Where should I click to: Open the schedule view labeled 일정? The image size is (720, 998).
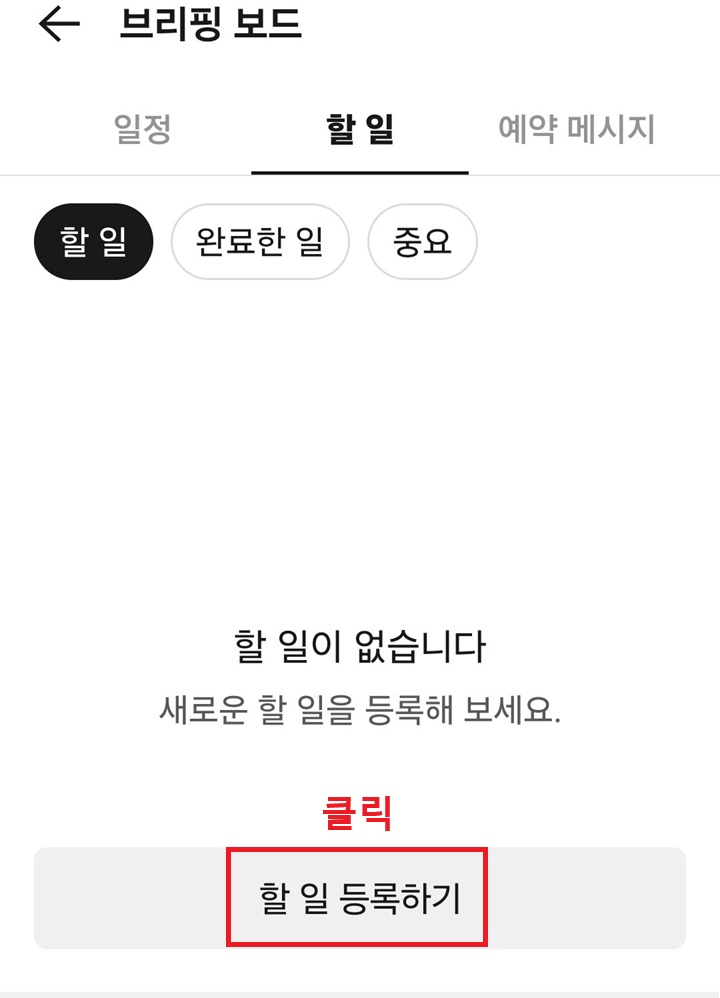pyautogui.click(x=143, y=131)
